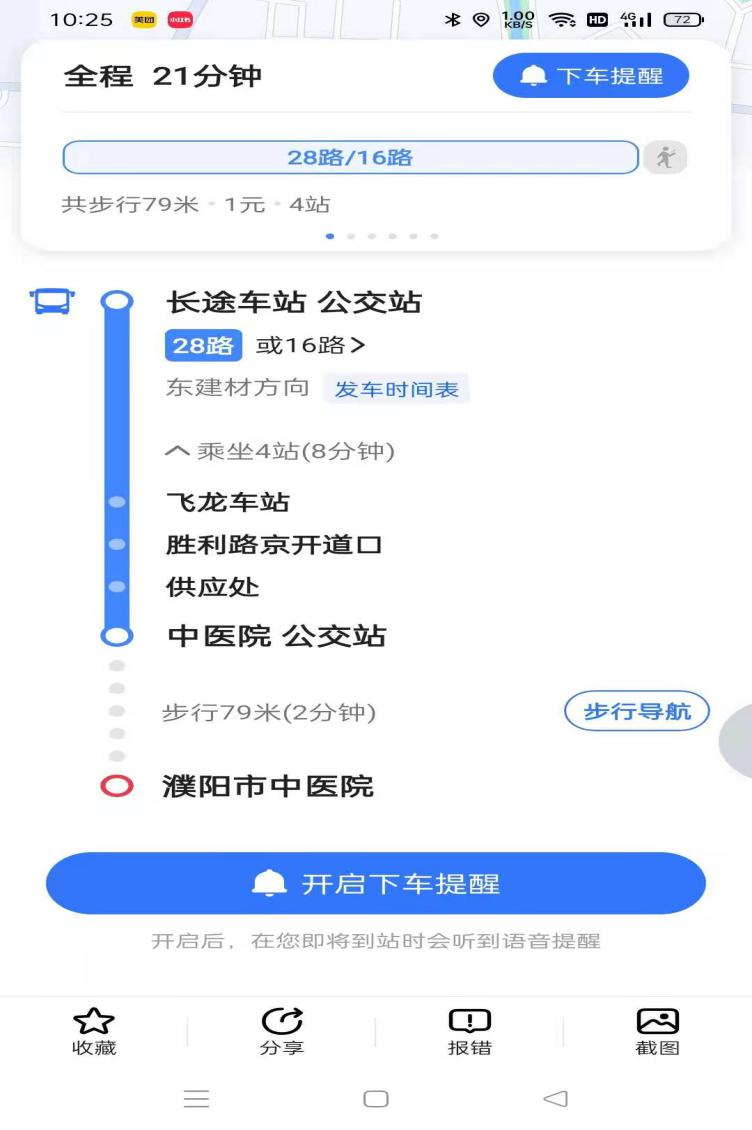Viewport: 752px width, 1130px height.
Task: Select the 28路/16路 route segment bar
Action: point(350,157)
